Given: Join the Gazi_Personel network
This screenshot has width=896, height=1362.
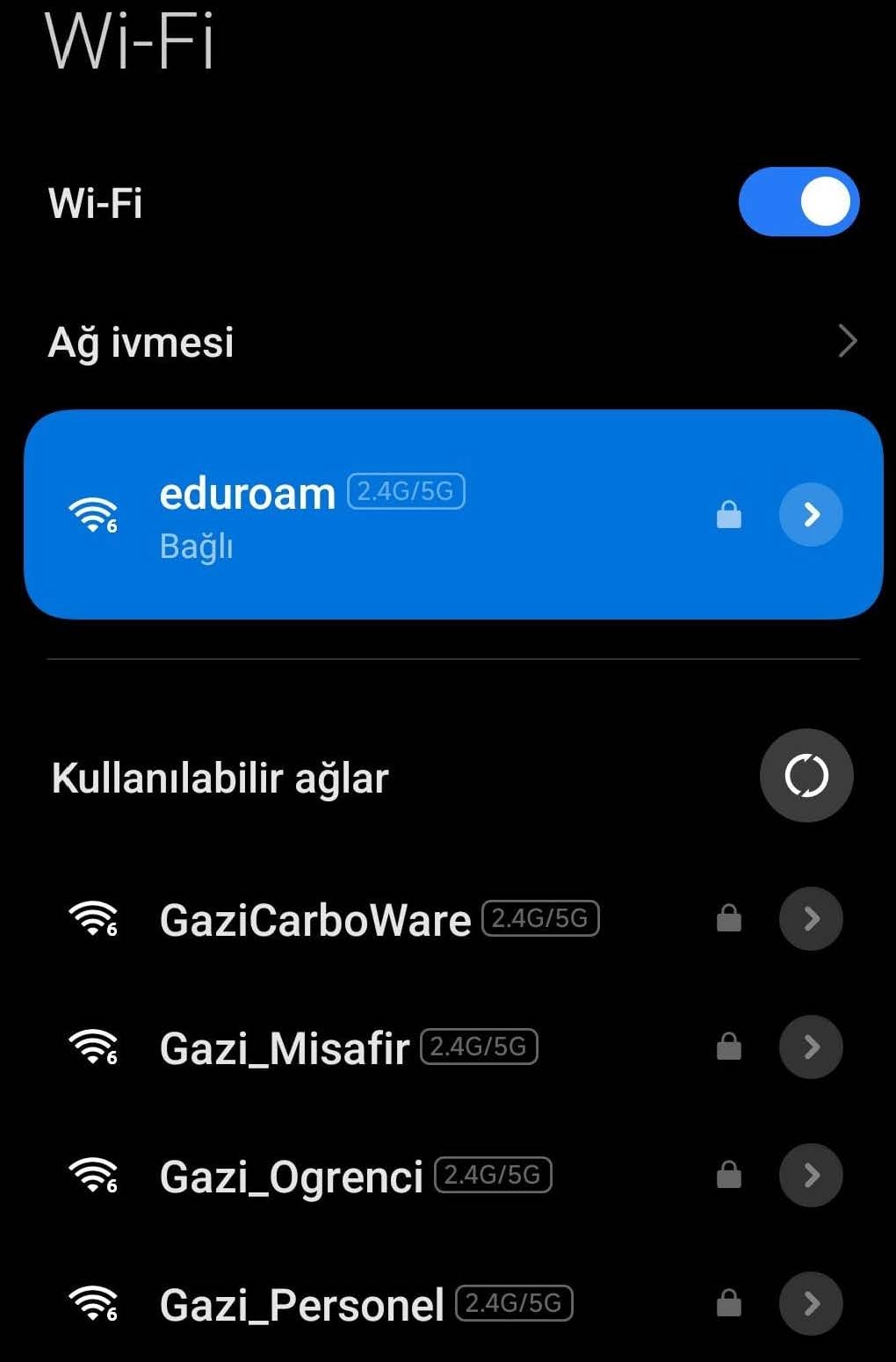Looking at the screenshot, I should tap(351, 1304).
